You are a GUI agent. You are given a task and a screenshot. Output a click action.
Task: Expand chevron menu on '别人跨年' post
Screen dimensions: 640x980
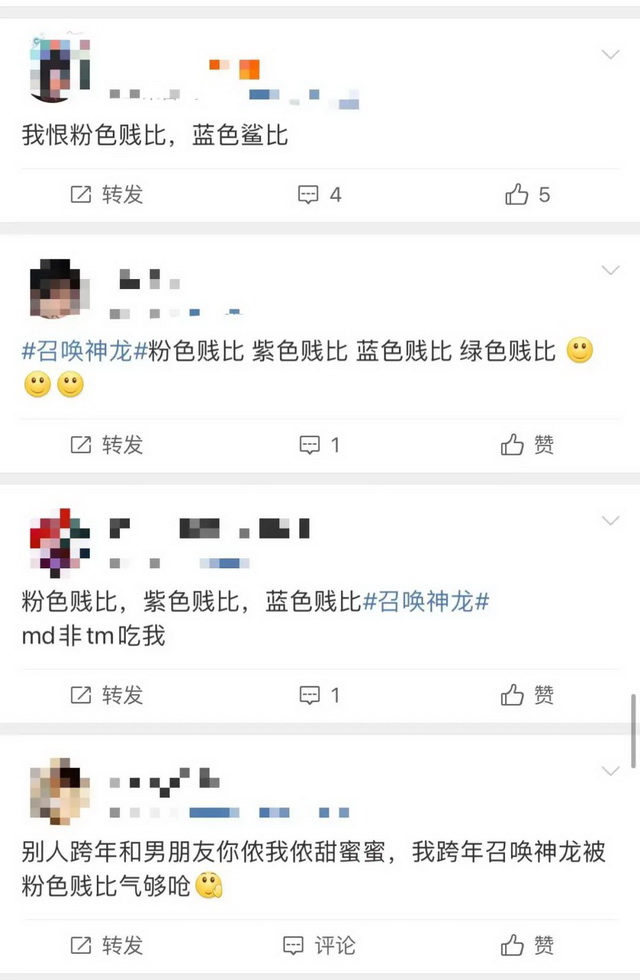610,770
